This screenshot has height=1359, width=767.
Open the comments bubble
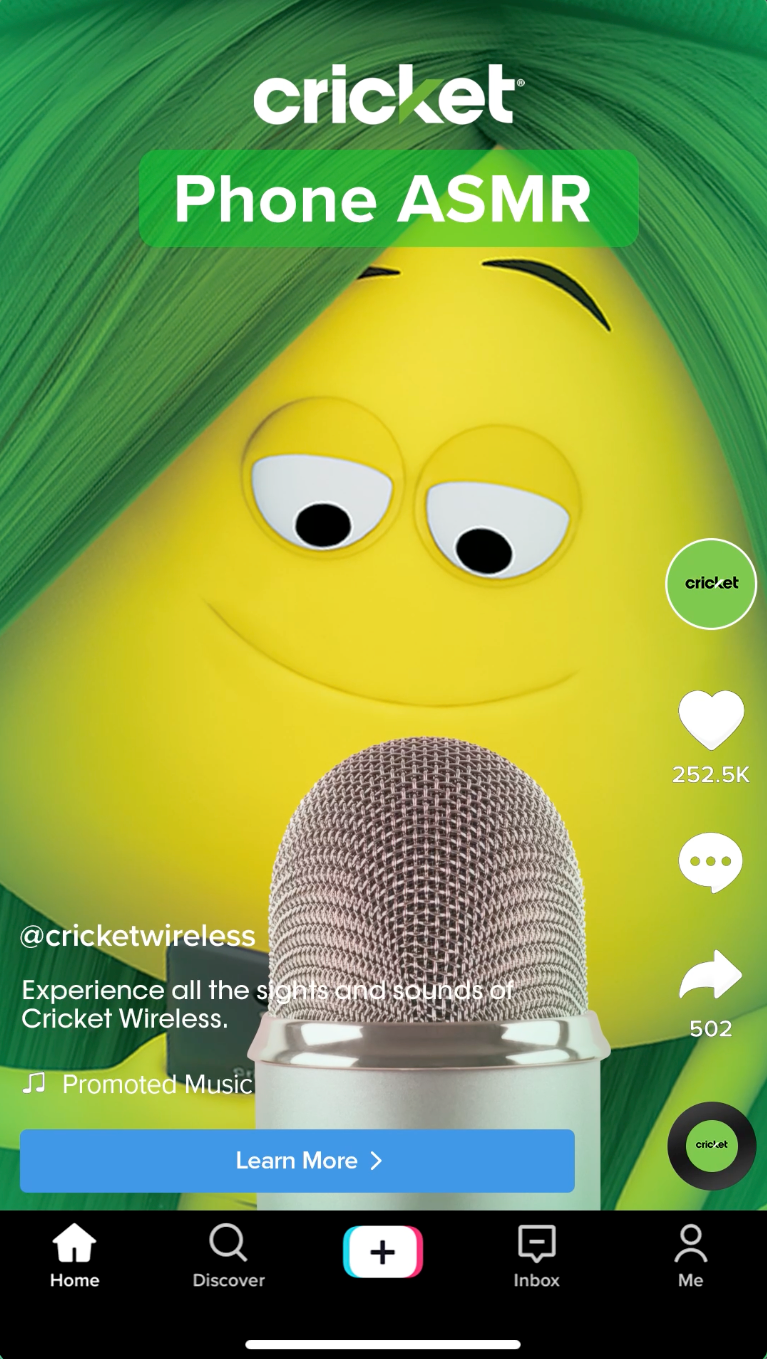click(x=711, y=861)
